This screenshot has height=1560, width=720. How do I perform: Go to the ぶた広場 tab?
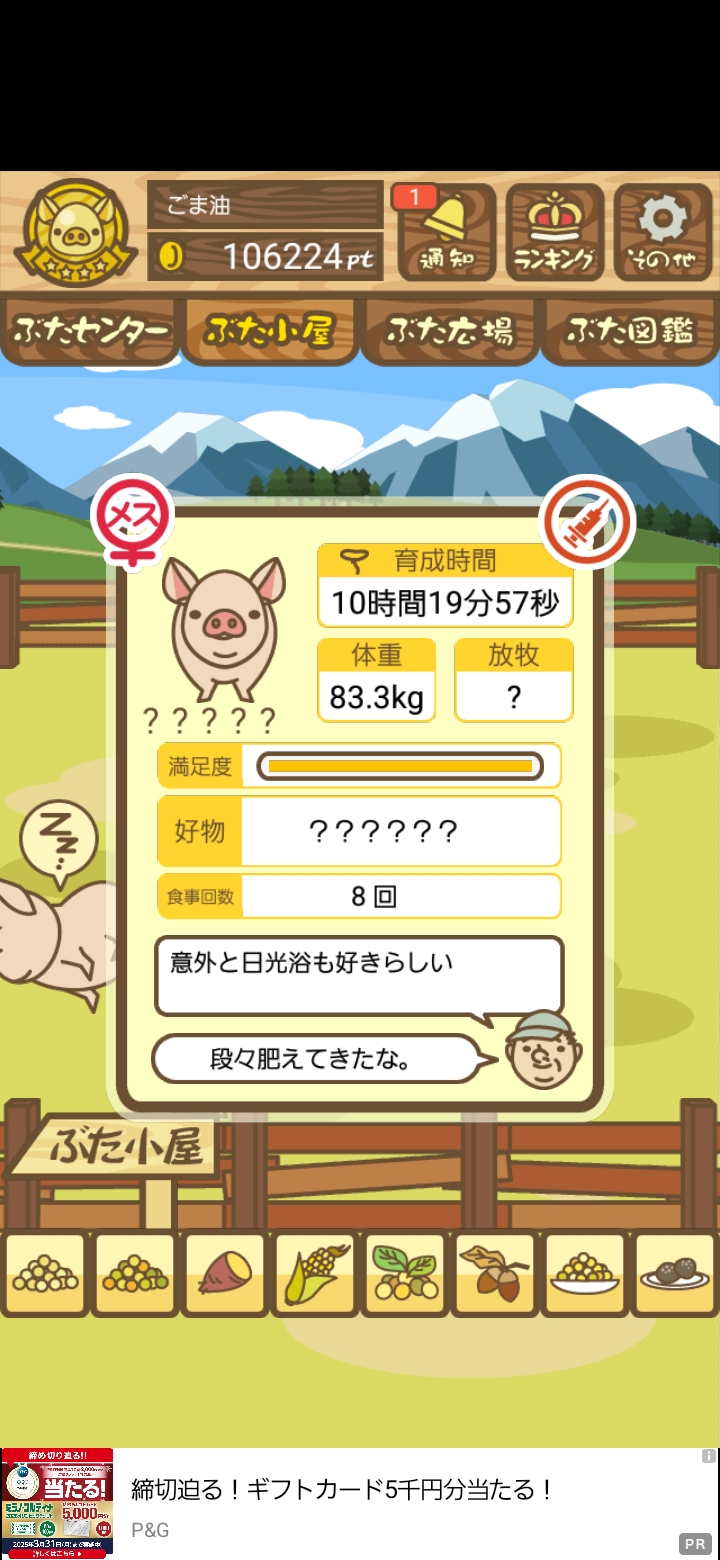(x=449, y=331)
